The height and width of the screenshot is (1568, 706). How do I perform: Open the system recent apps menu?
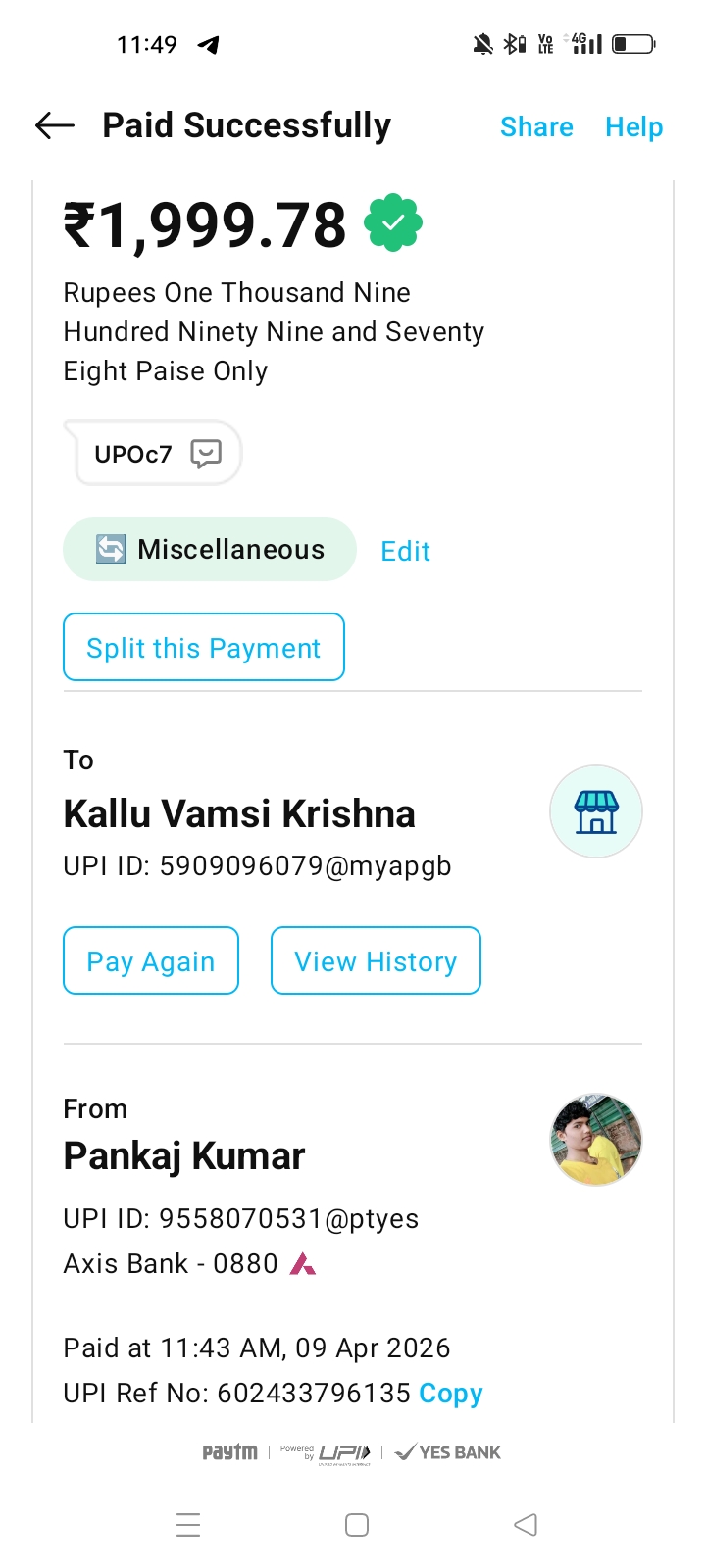pyautogui.click(x=188, y=1525)
